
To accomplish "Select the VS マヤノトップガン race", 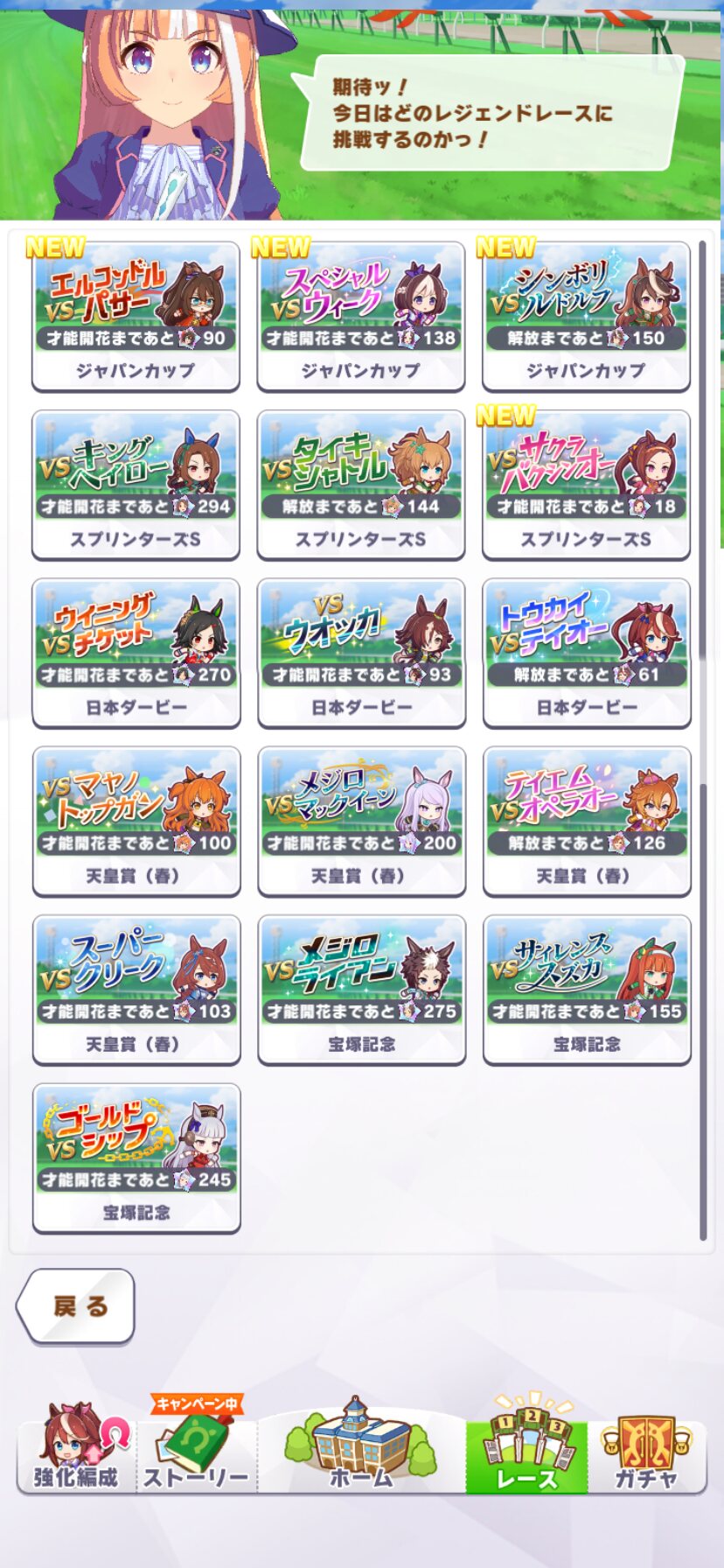I will (x=136, y=821).
